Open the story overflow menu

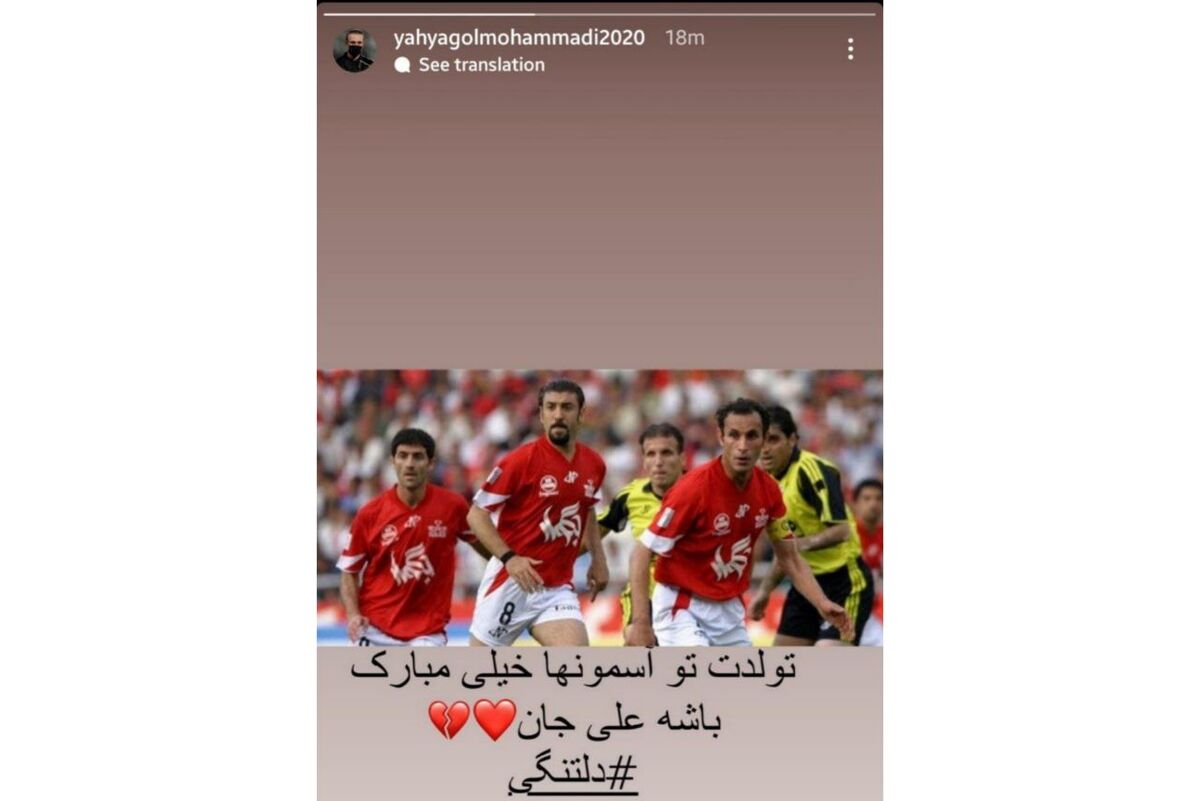pos(849,49)
